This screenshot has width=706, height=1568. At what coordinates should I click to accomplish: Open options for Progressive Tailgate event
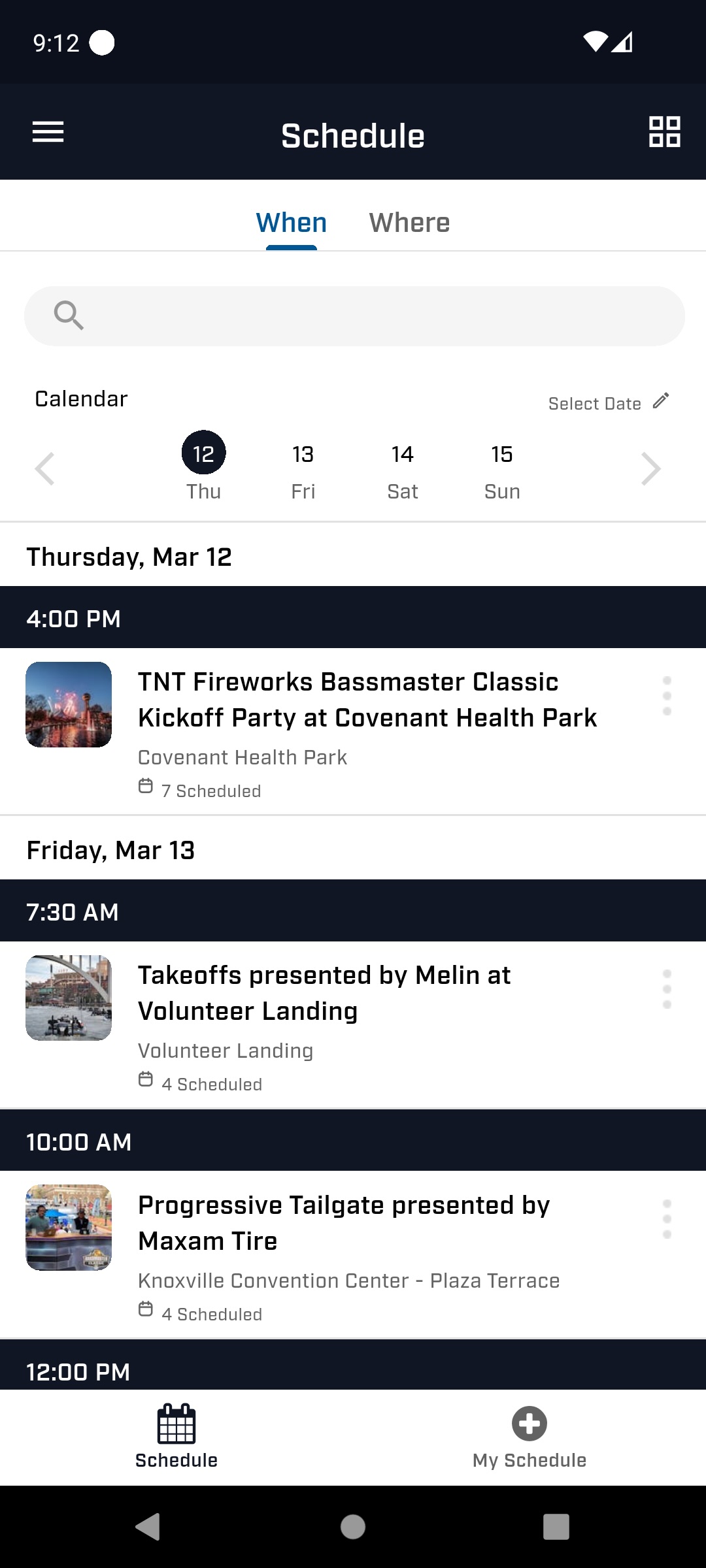667,1219
